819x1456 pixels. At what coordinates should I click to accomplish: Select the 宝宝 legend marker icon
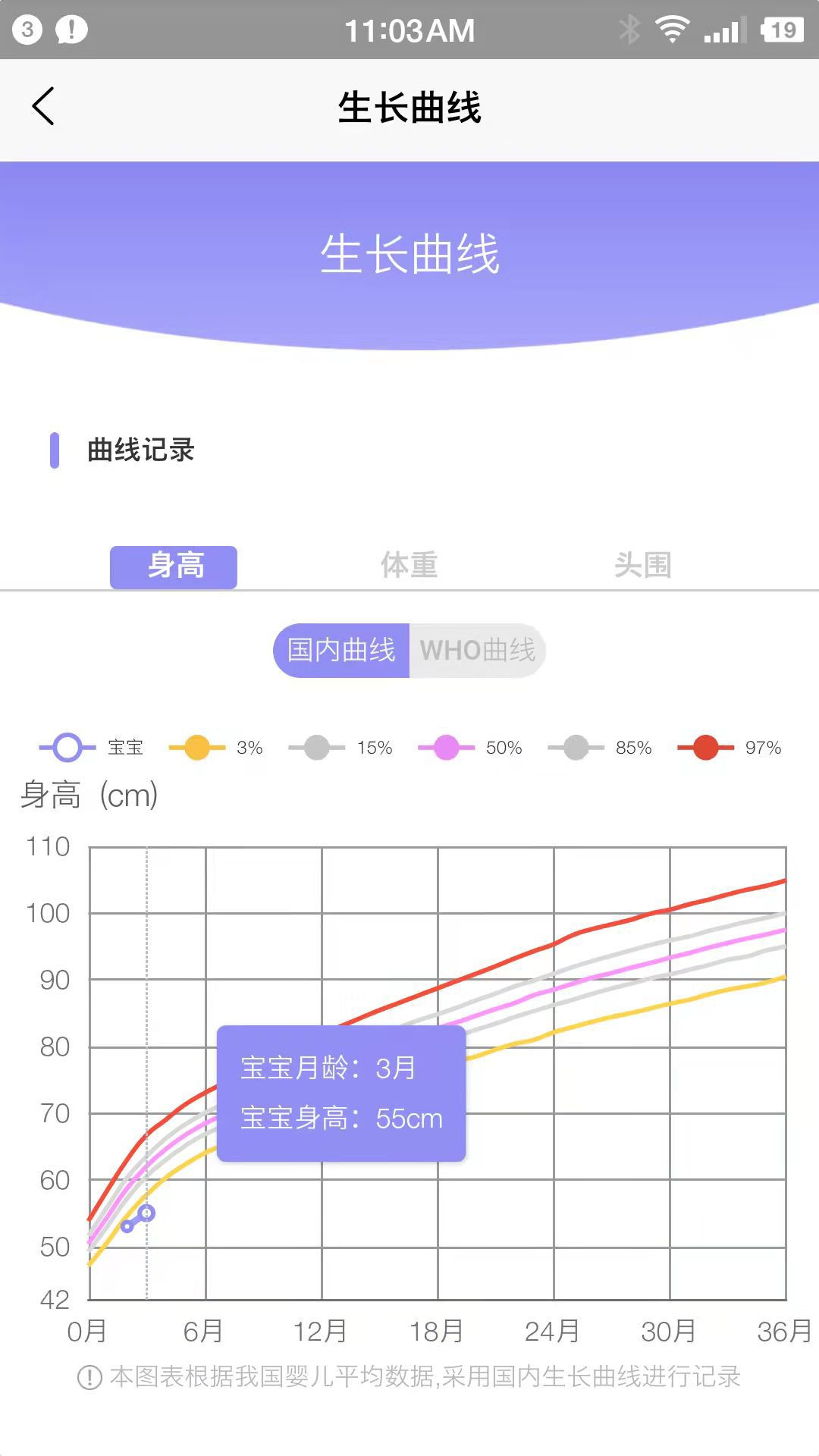pyautogui.click(x=68, y=747)
